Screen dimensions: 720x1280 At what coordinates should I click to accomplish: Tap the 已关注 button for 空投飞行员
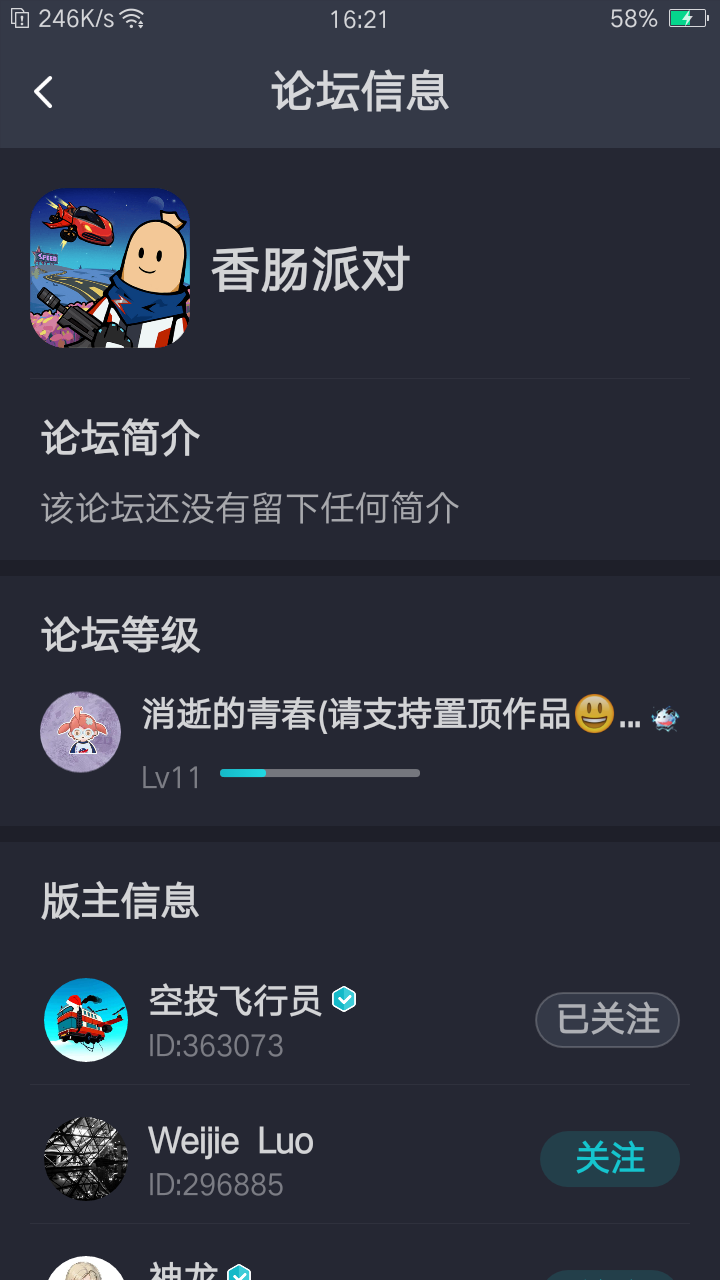tap(608, 1020)
